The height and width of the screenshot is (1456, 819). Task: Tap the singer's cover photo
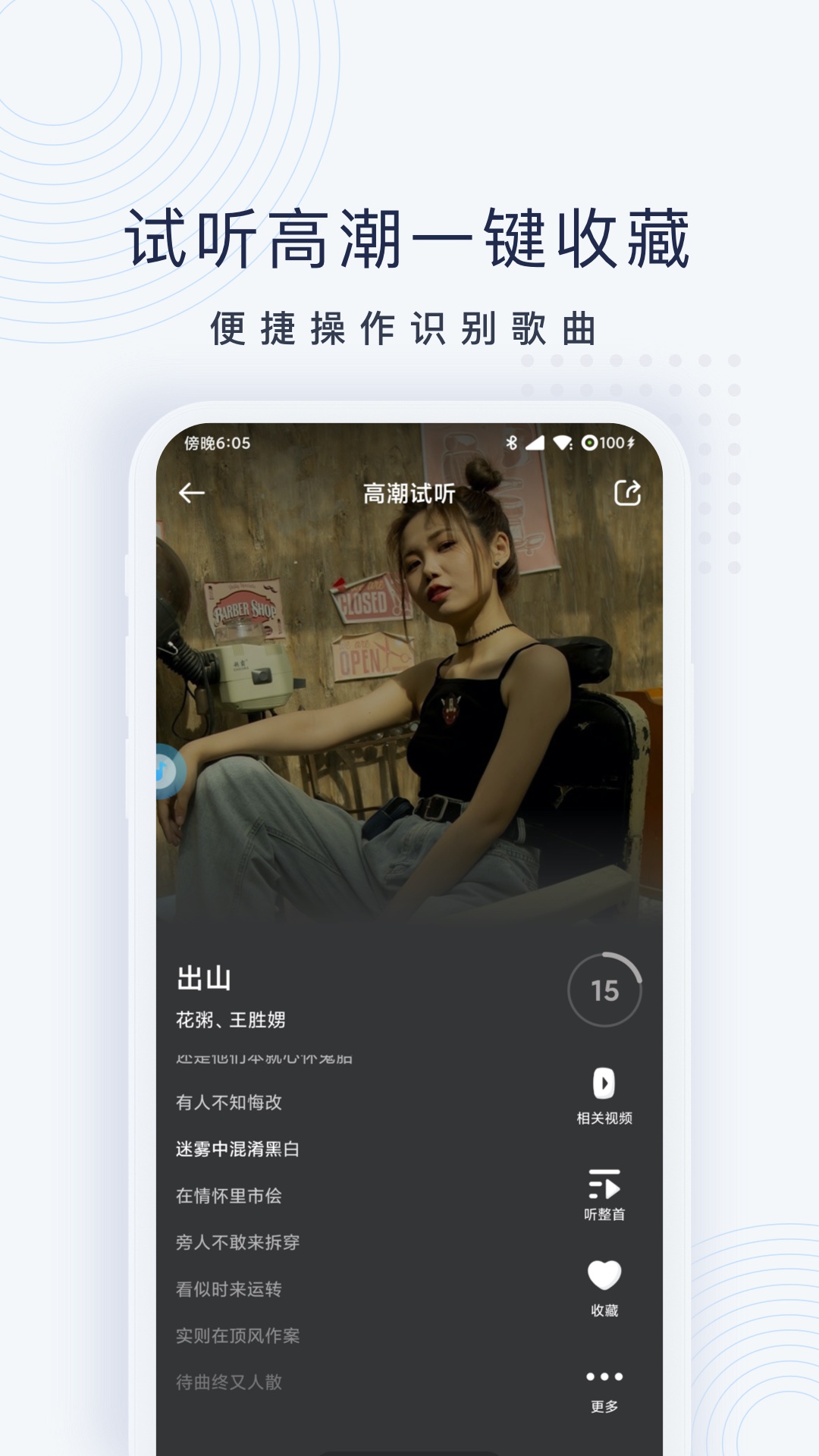coord(409,682)
